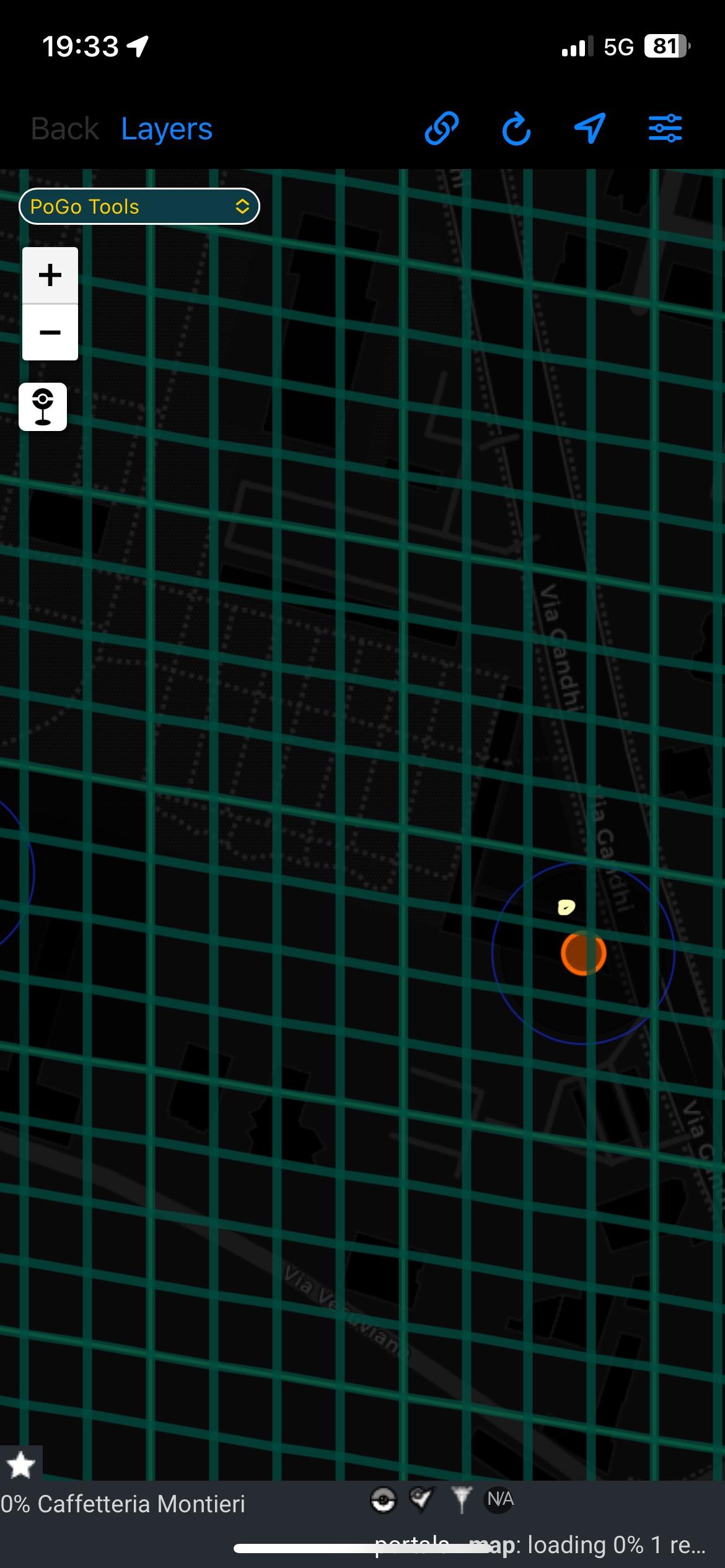Zoom out with the minus button

point(50,333)
